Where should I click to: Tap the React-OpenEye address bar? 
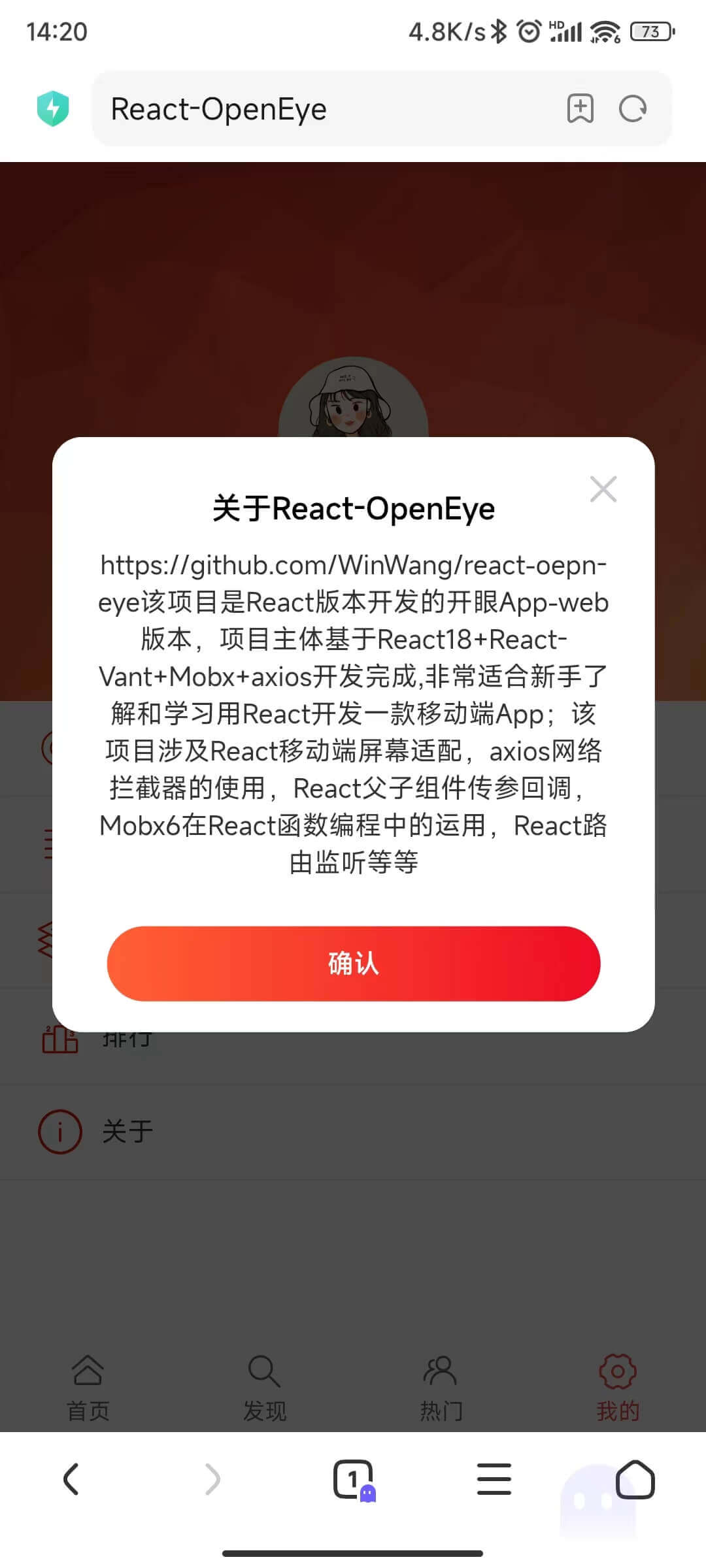[x=327, y=109]
